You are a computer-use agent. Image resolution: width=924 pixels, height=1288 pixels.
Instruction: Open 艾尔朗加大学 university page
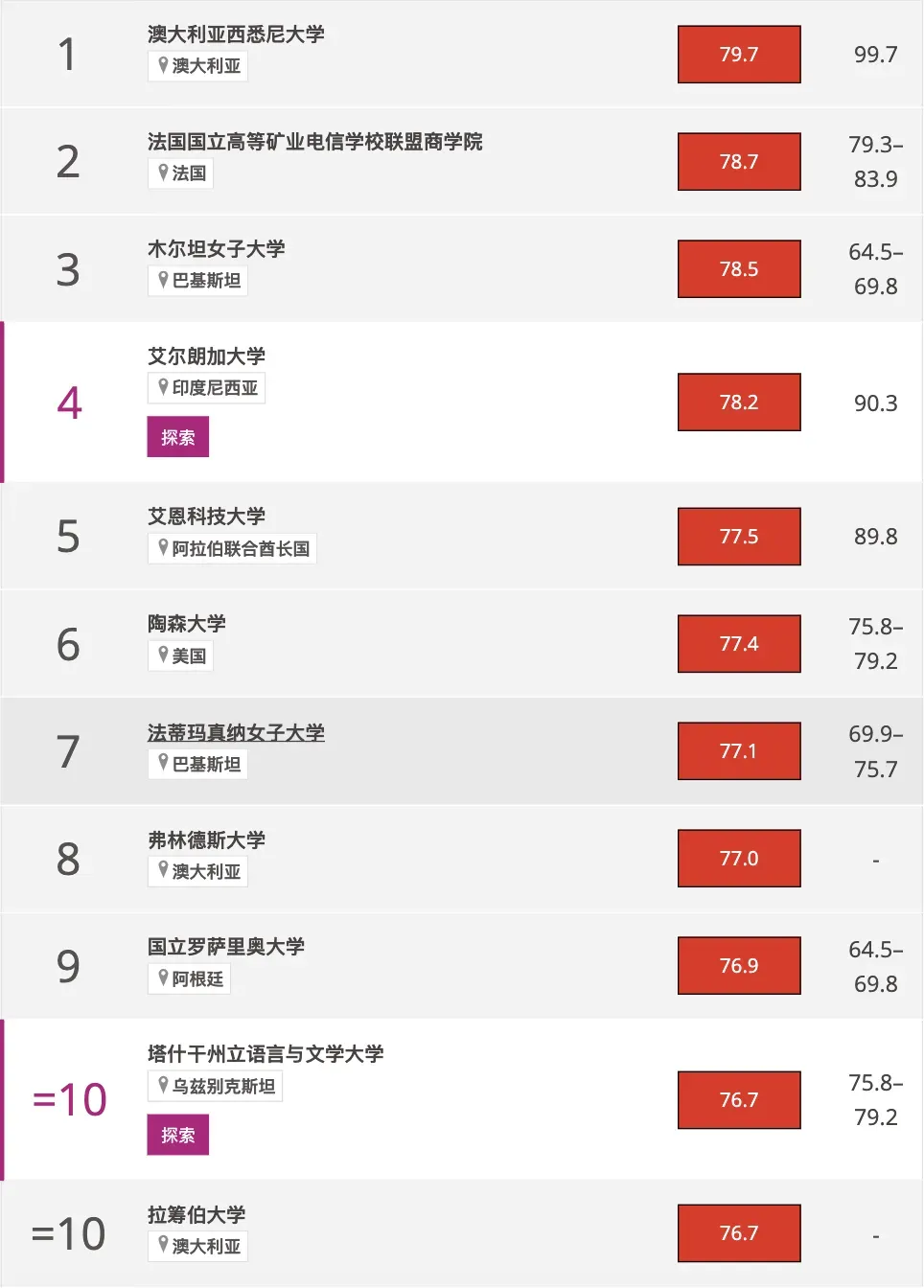click(x=206, y=356)
